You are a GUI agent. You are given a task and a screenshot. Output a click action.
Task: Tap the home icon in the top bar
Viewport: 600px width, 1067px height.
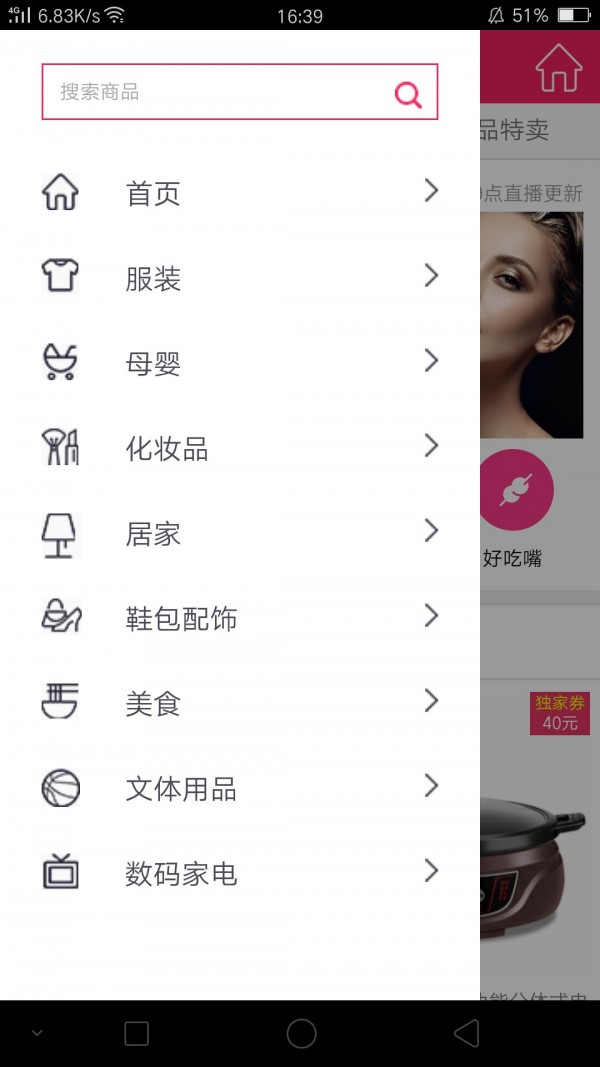558,68
